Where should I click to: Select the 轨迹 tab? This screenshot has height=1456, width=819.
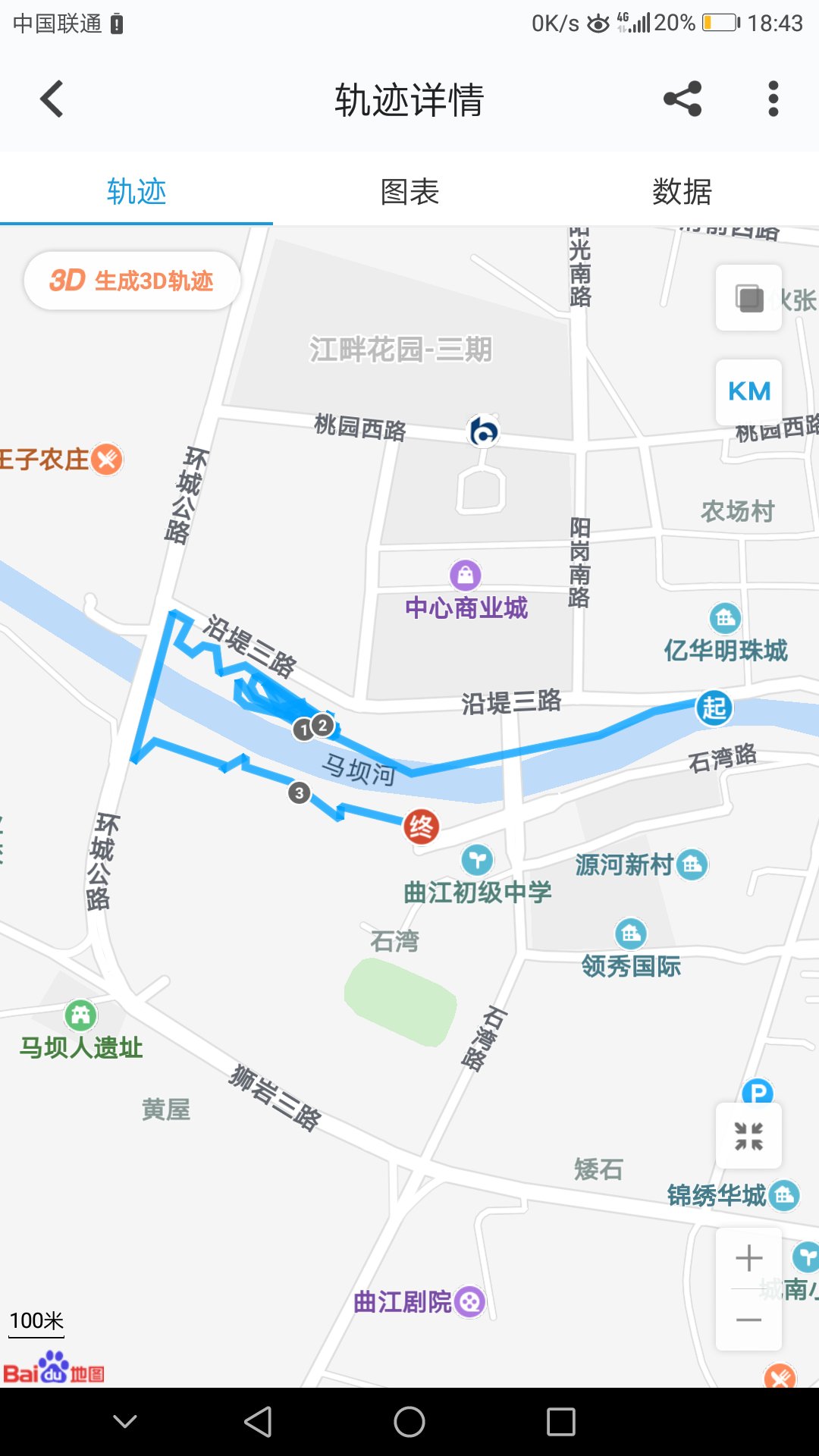(136, 191)
